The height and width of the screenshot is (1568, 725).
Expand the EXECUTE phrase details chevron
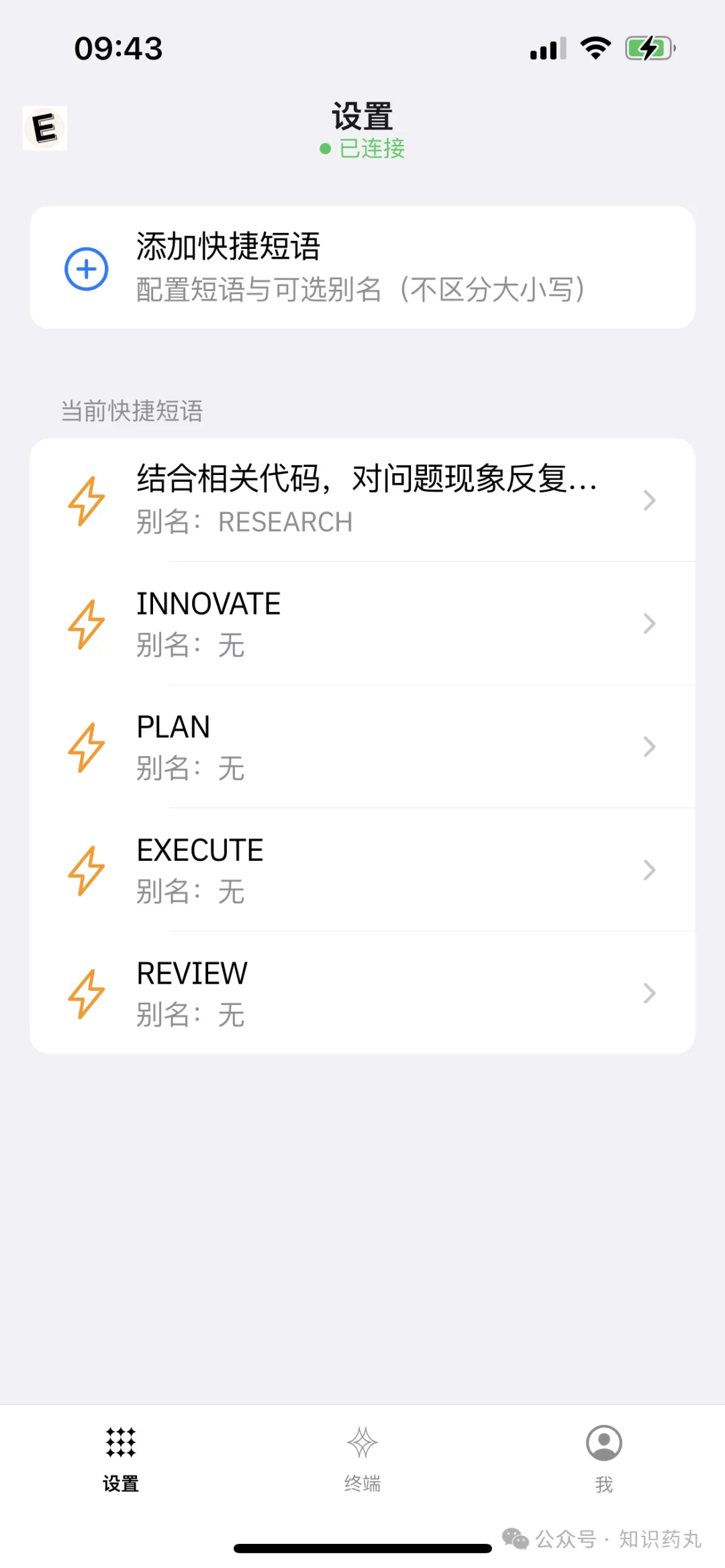coord(649,870)
